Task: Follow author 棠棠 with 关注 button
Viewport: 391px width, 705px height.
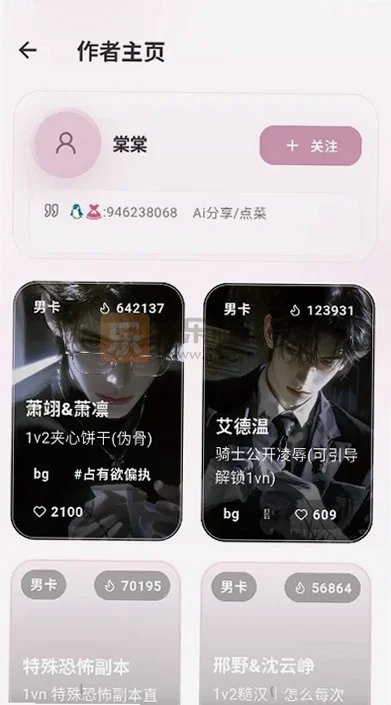Action: pyautogui.click(x=310, y=146)
